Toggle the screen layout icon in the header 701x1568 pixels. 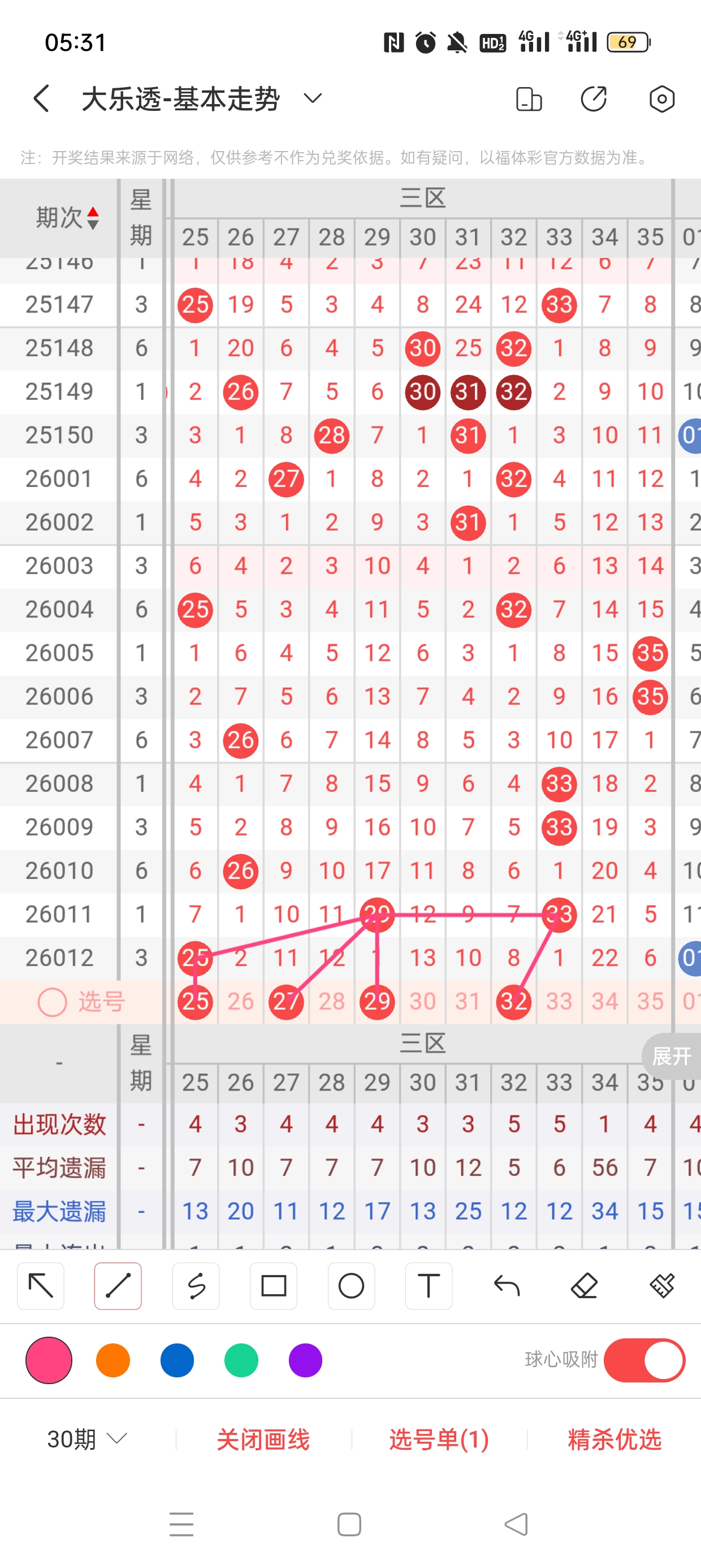pos(528,98)
